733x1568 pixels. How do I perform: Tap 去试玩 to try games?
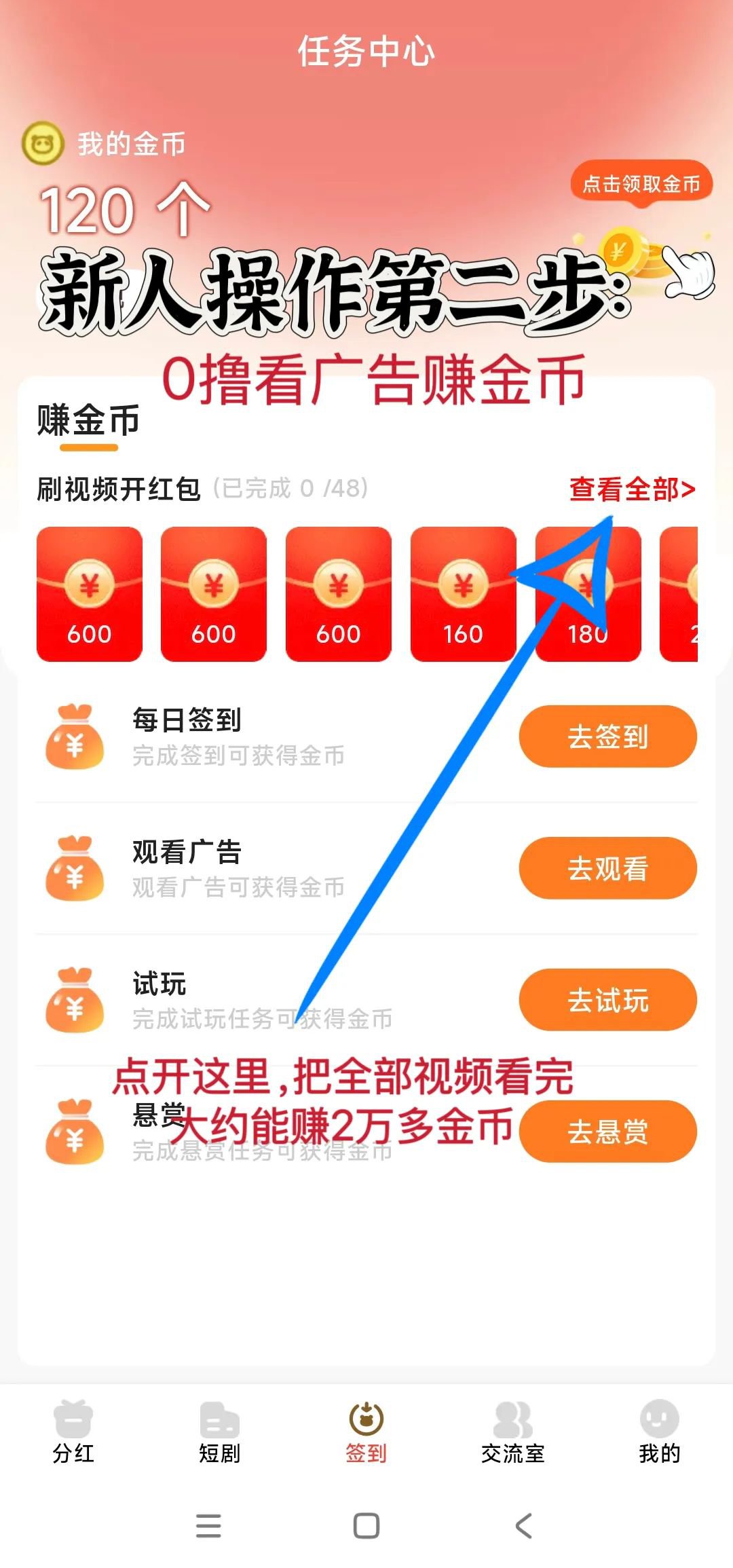607,1000
